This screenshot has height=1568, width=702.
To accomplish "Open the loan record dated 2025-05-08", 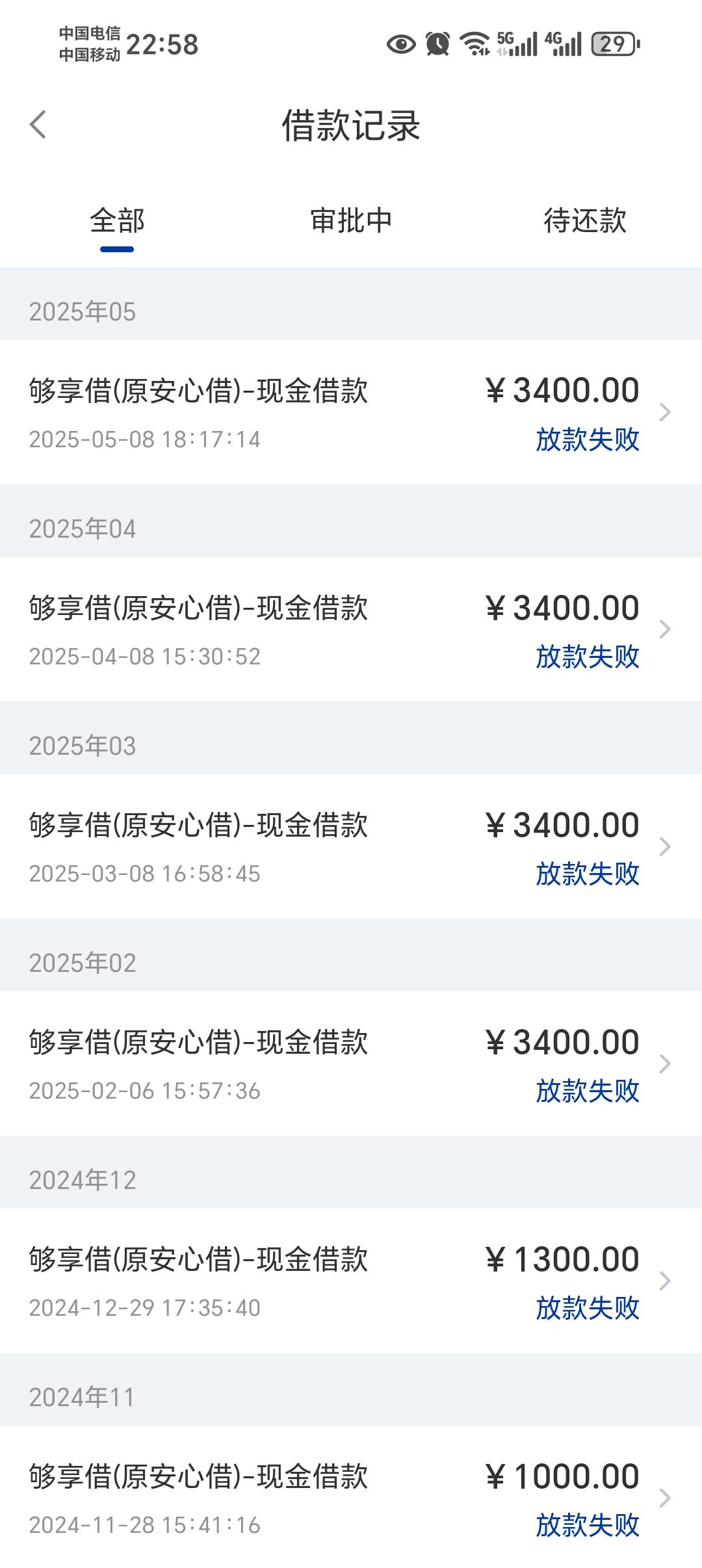I will (x=351, y=412).
